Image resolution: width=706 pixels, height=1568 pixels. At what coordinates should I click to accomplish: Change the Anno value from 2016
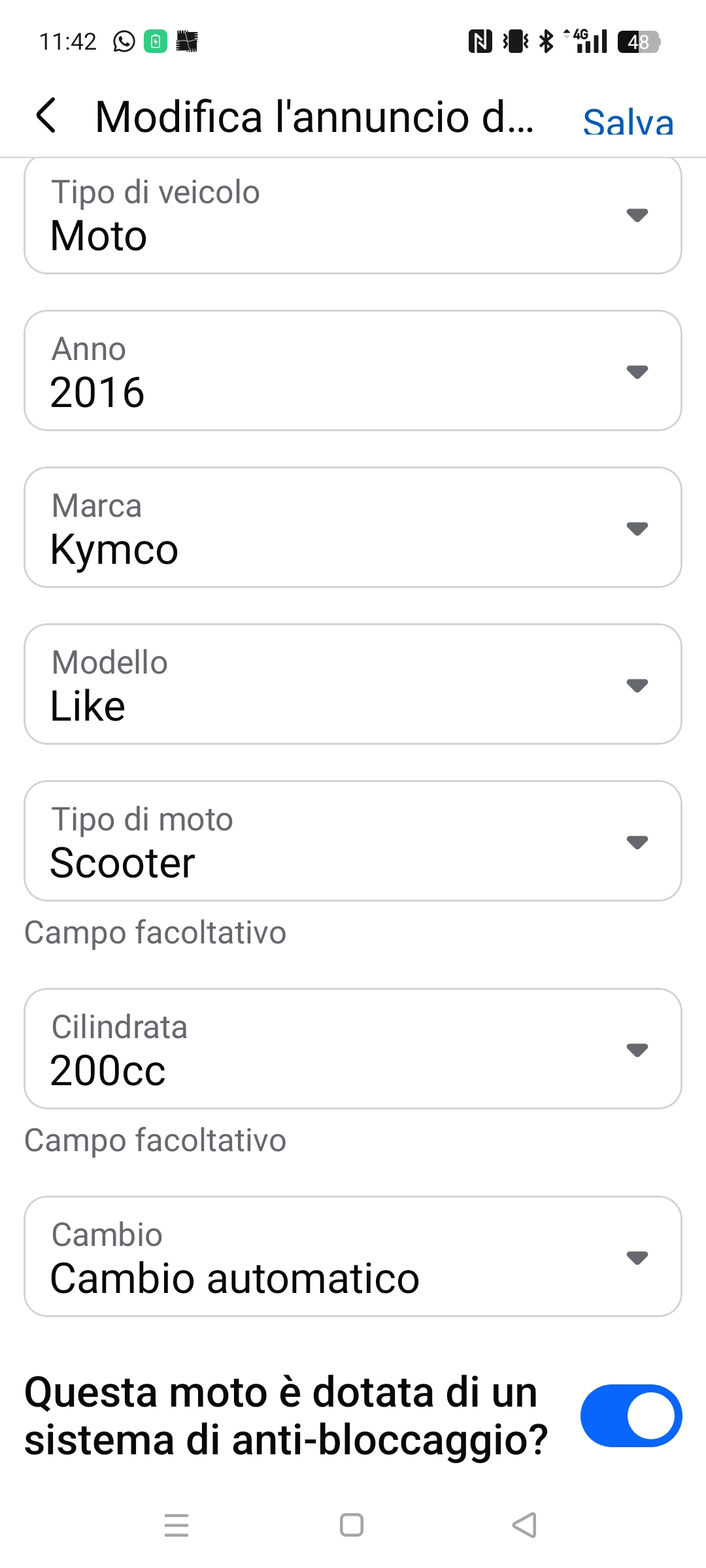pos(353,370)
